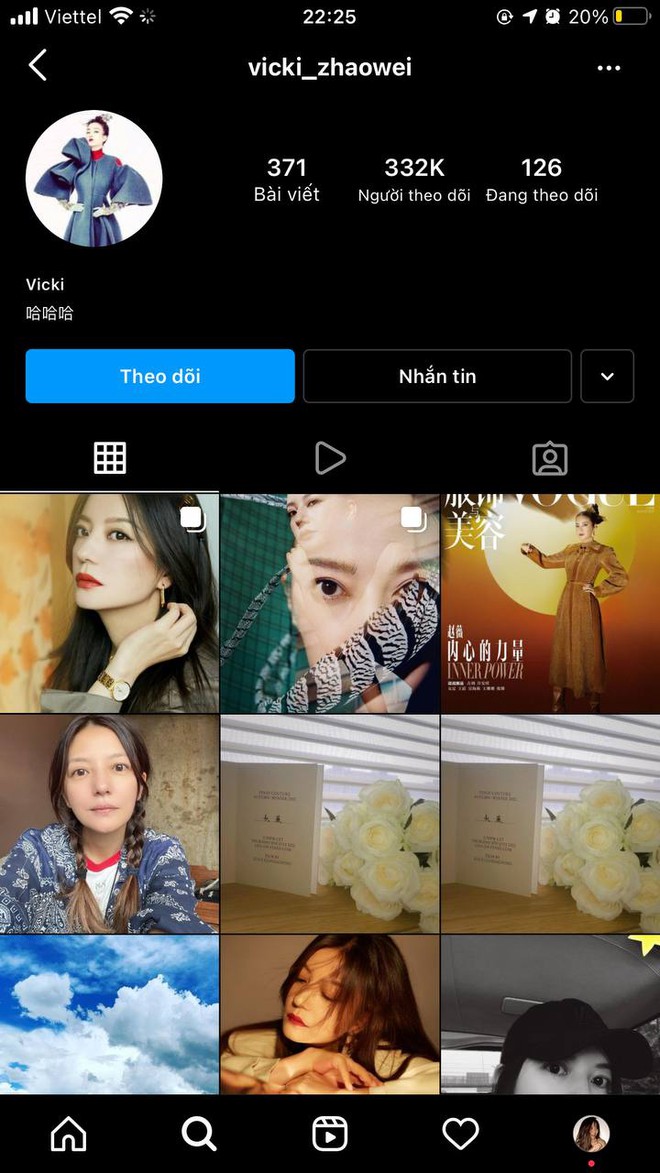Screen dimensions: 660x1173
Task: Open my own profile avatar tab
Action: (x=591, y=1134)
